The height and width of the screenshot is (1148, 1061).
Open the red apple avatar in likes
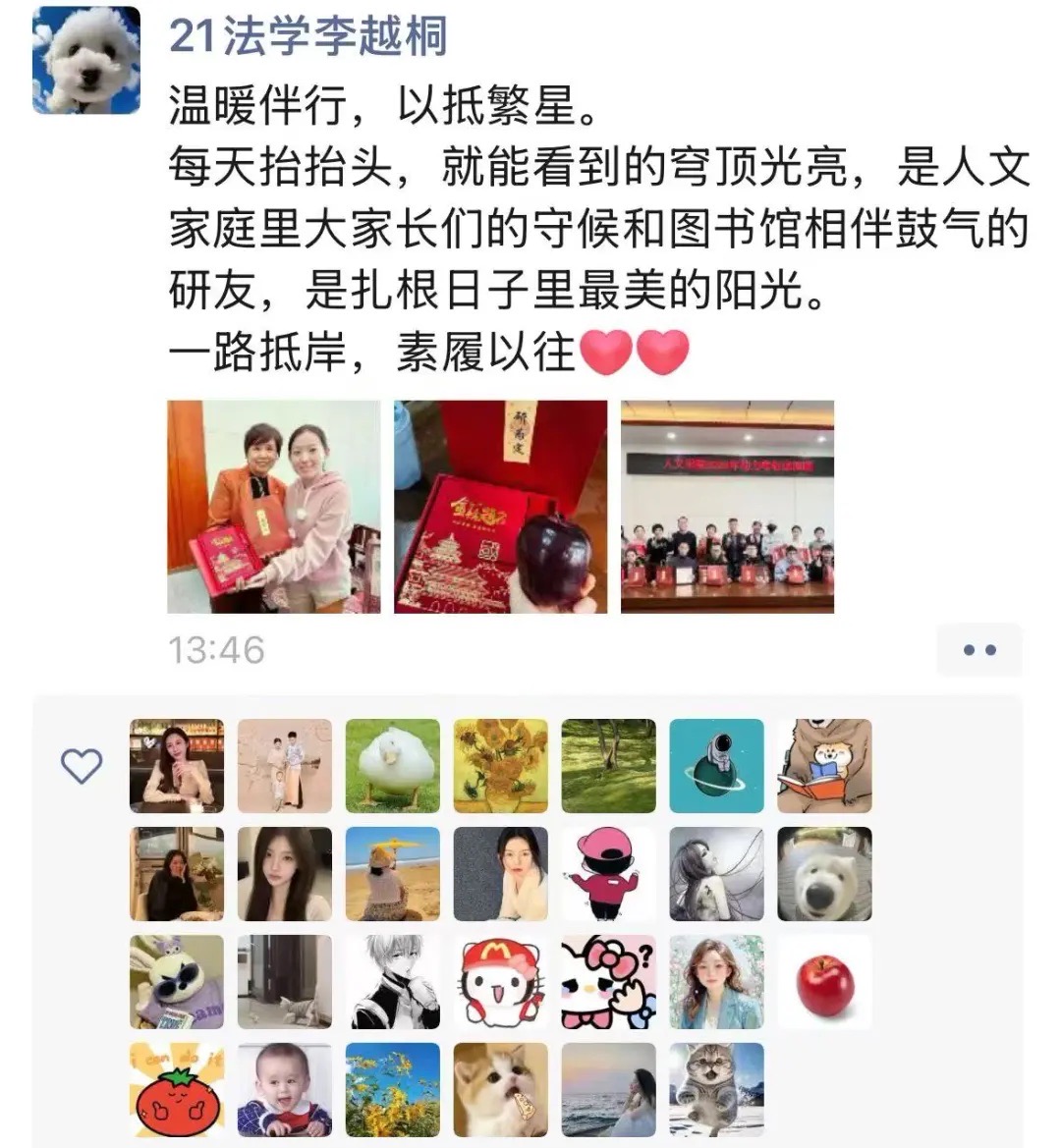[x=824, y=982]
